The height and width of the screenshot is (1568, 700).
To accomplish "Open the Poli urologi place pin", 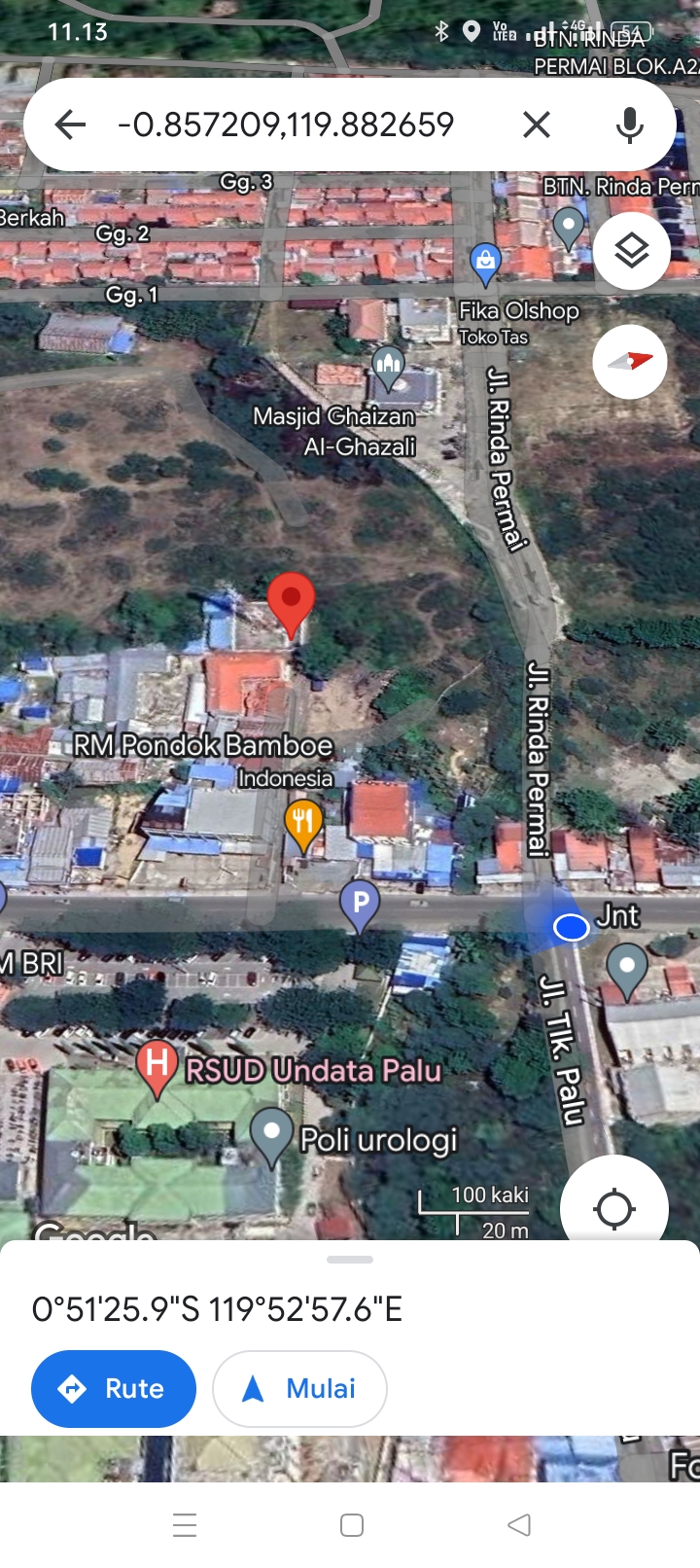I will pyautogui.click(x=272, y=1134).
